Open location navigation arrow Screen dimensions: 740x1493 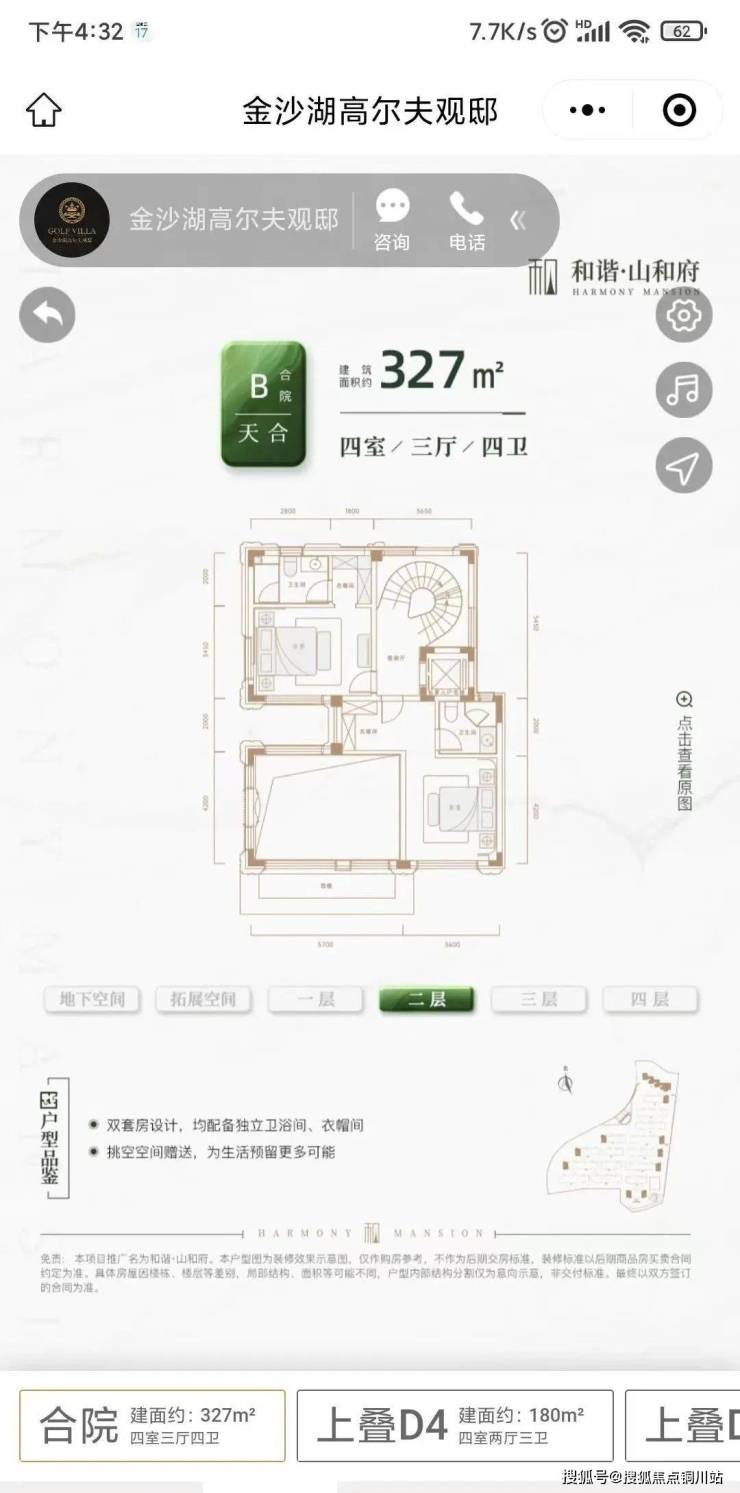click(684, 466)
